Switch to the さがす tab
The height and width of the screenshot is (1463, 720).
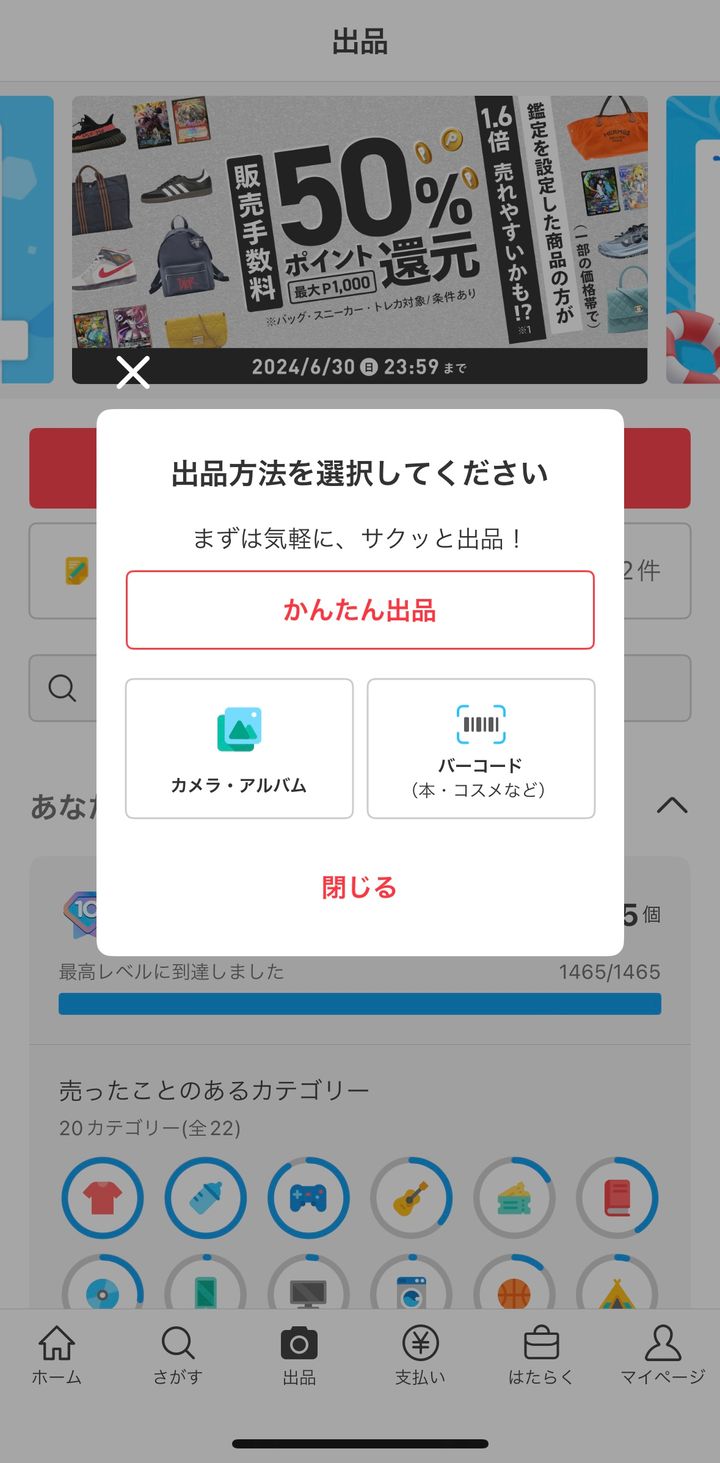(178, 1355)
